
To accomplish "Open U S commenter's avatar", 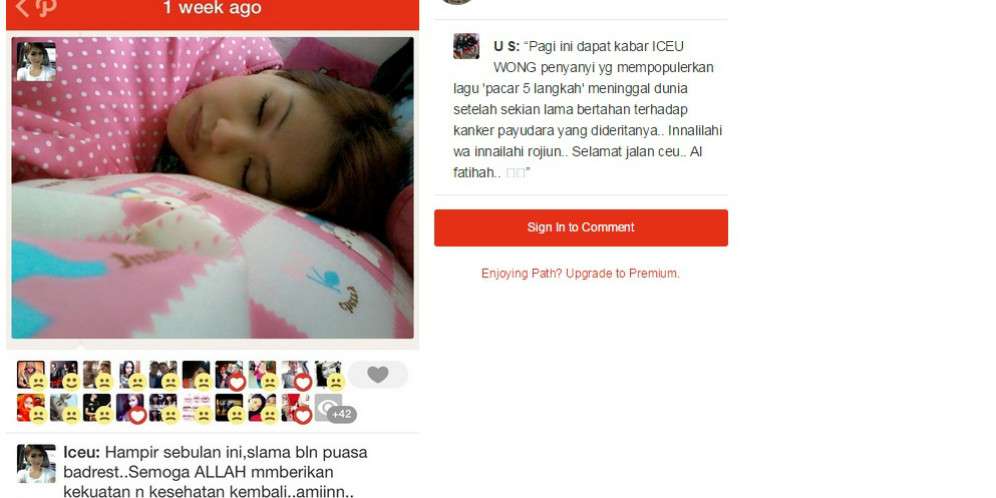I will [466, 47].
